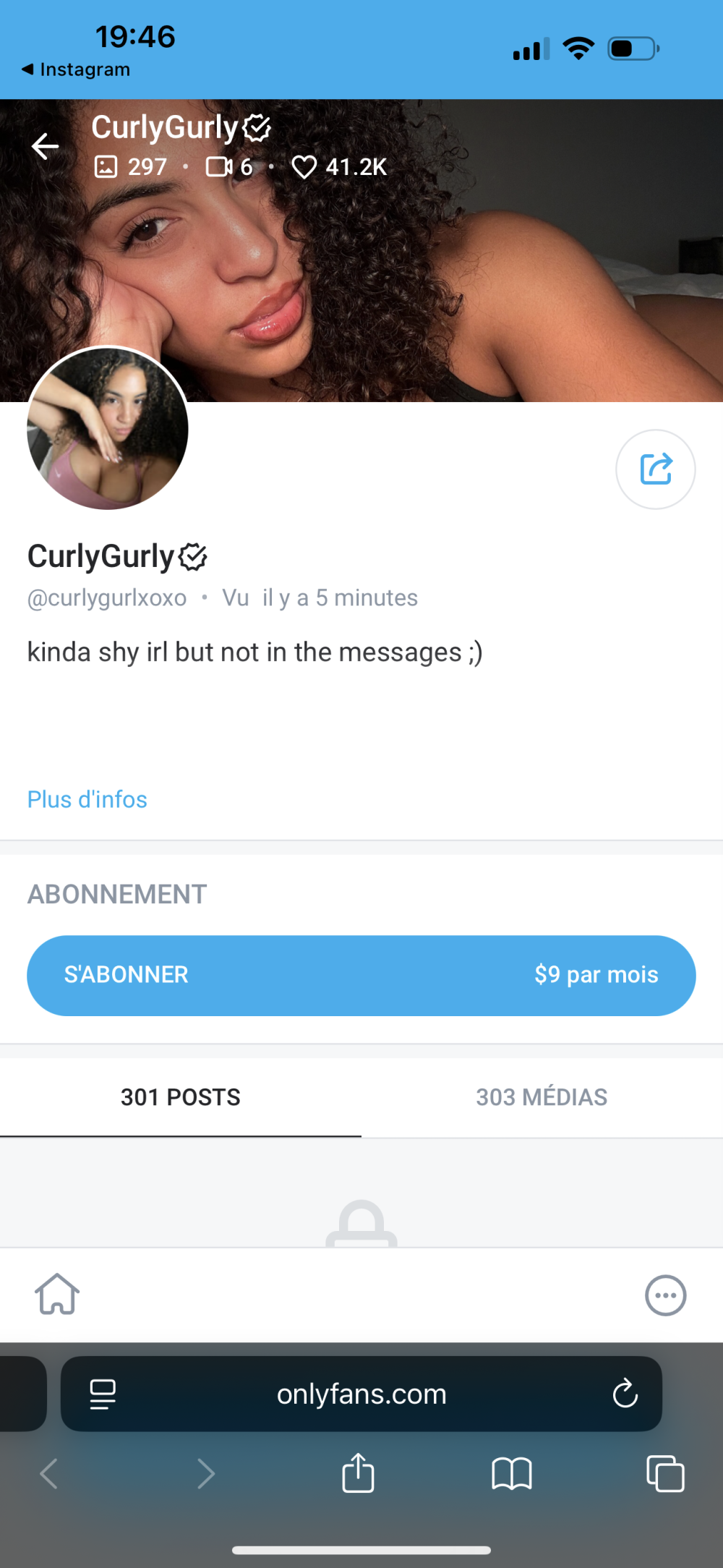This screenshot has width=723, height=1568.
Task: Return to Instagram from the status bar
Action: pos(76,69)
